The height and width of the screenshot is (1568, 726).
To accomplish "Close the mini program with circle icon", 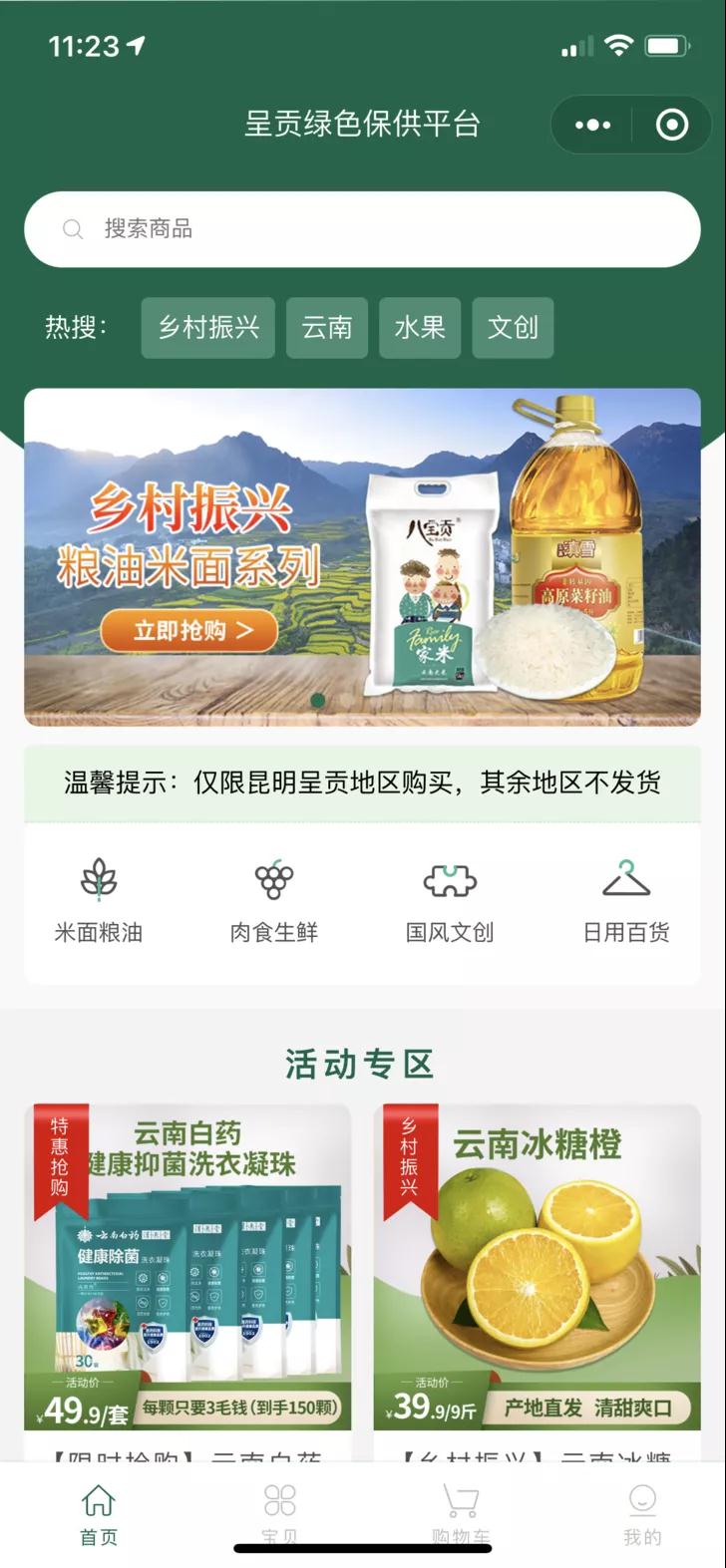I will click(671, 125).
